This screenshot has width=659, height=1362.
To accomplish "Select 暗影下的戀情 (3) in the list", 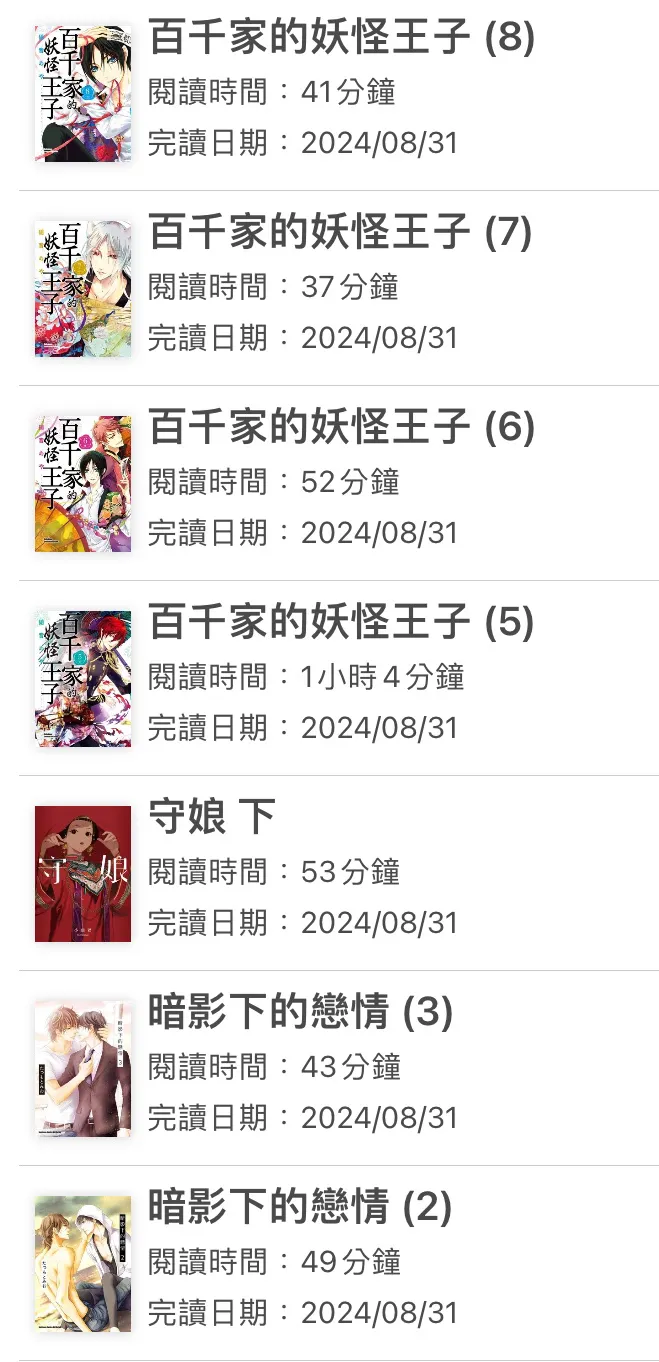I will tap(300, 1014).
